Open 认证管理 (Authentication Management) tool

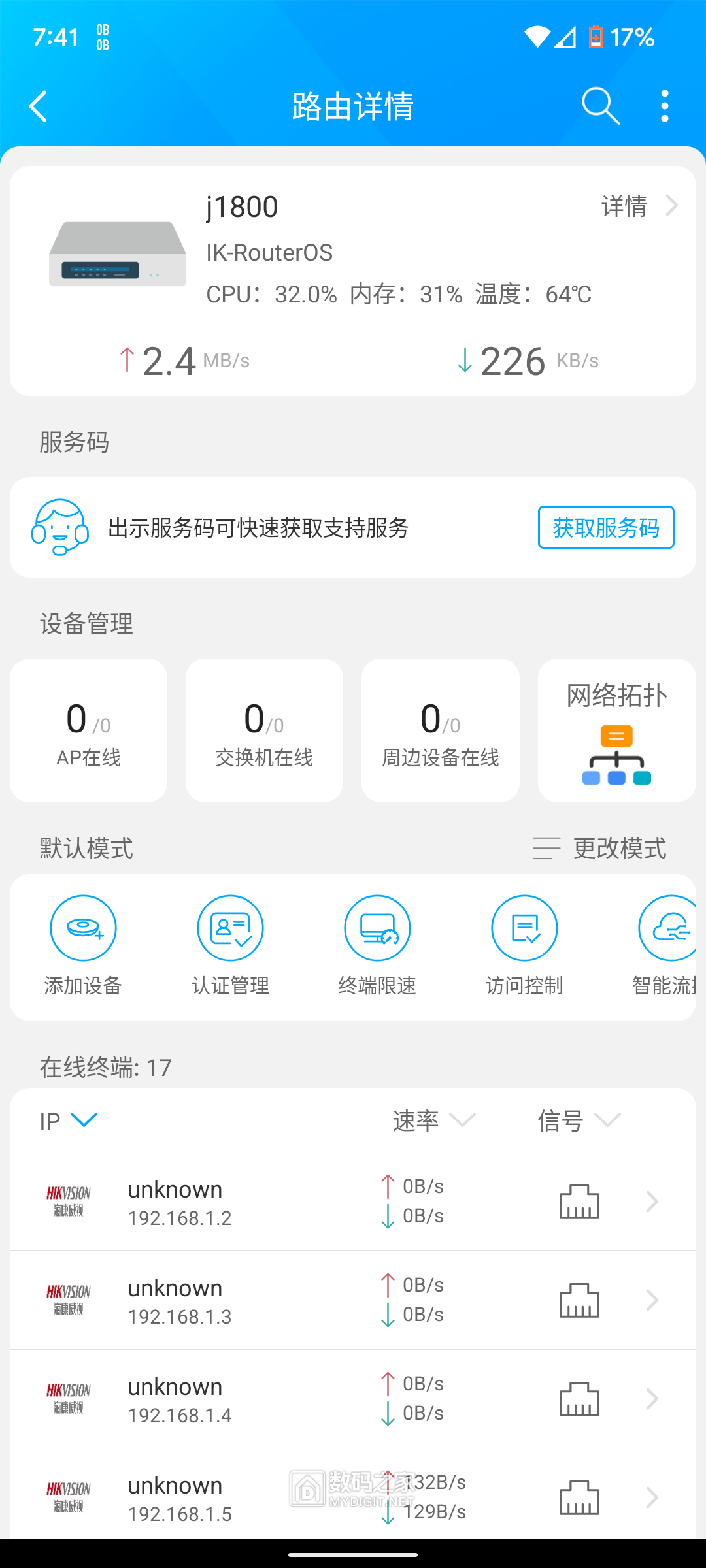coord(230,928)
